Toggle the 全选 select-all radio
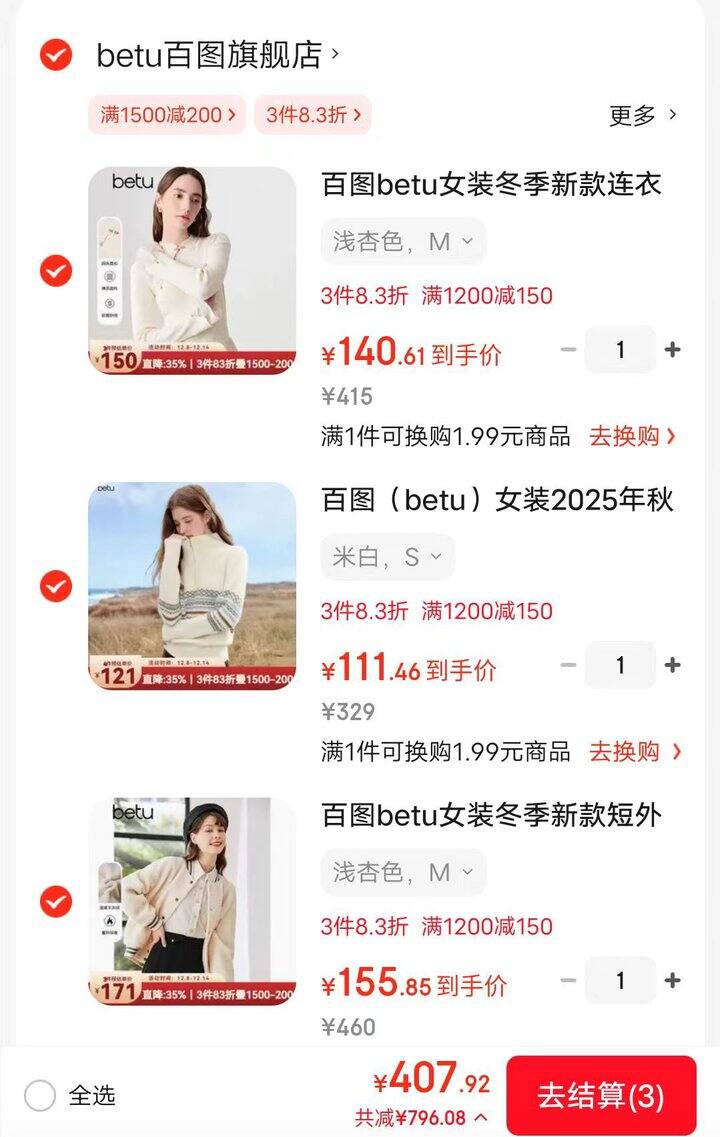 point(40,1096)
